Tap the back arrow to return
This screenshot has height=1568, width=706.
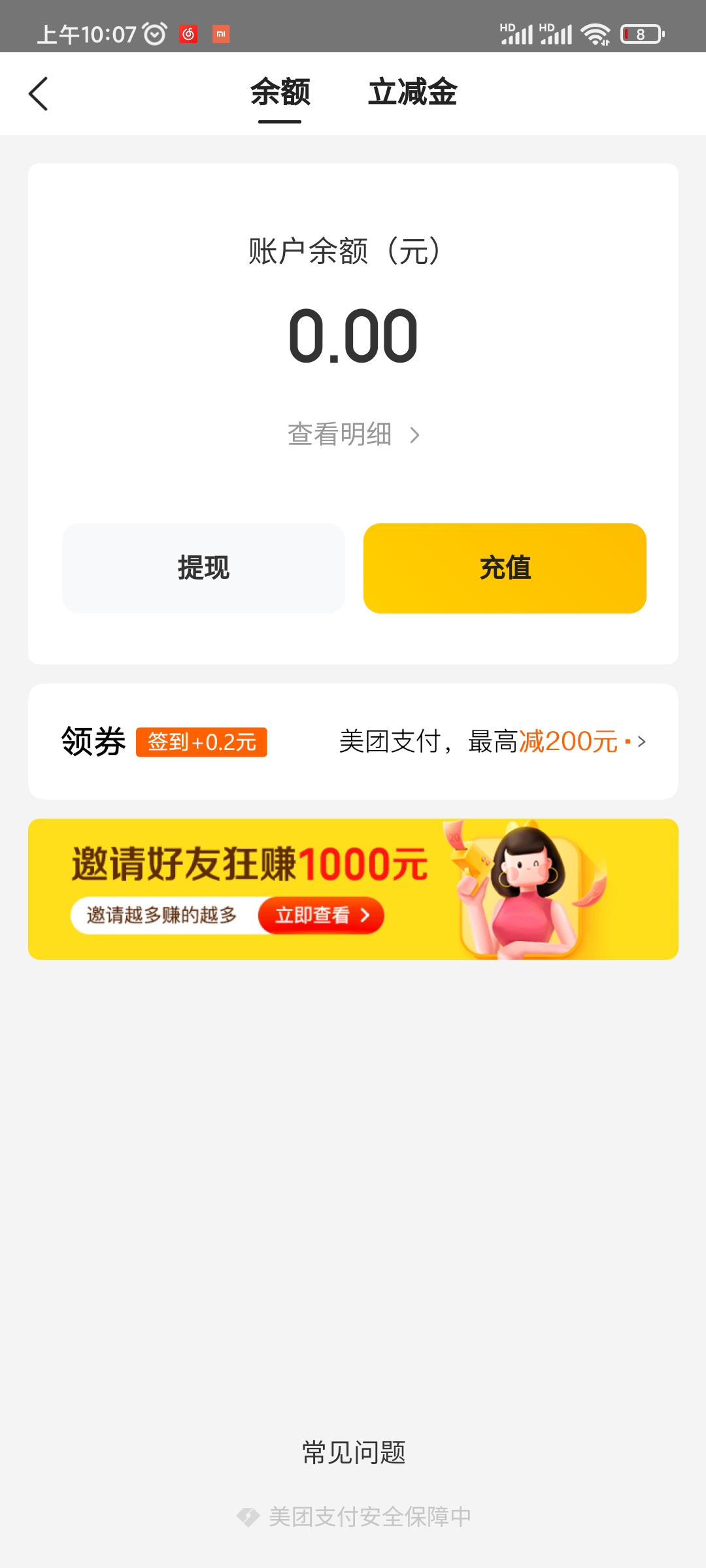pos(39,93)
